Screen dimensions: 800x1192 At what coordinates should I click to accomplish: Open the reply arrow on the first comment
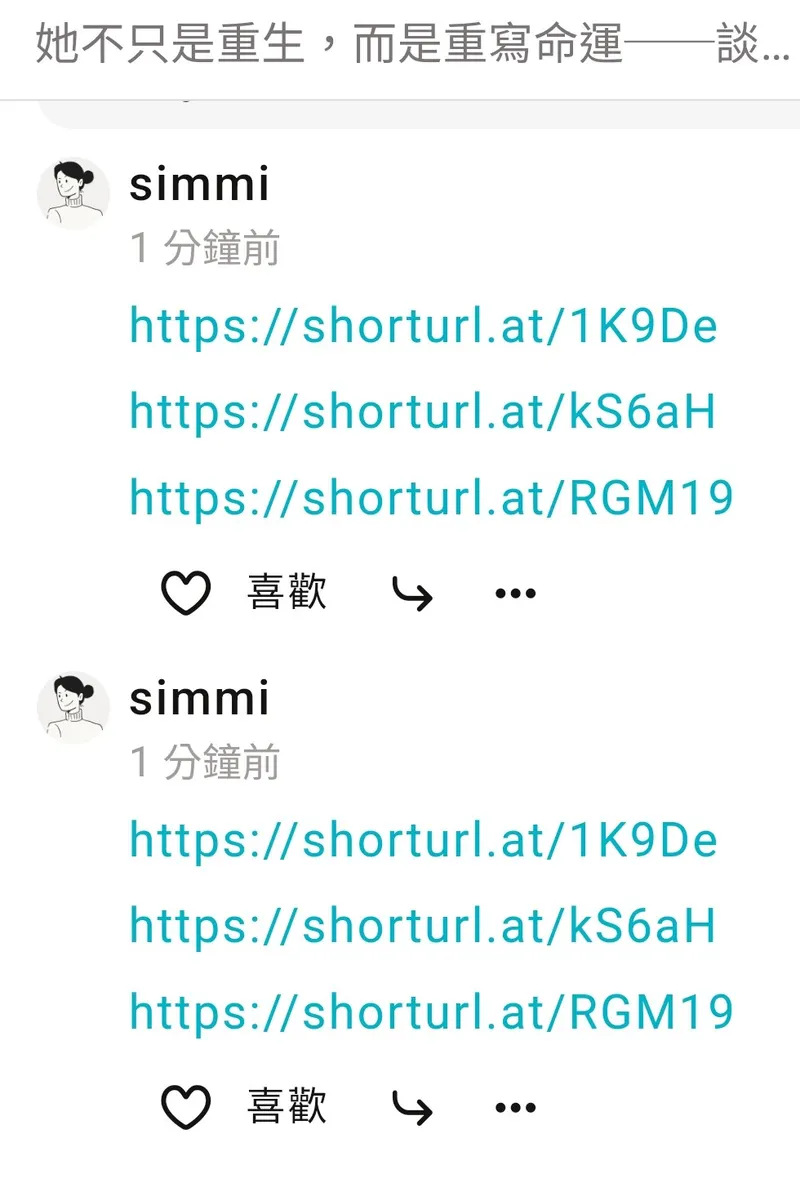[412, 592]
